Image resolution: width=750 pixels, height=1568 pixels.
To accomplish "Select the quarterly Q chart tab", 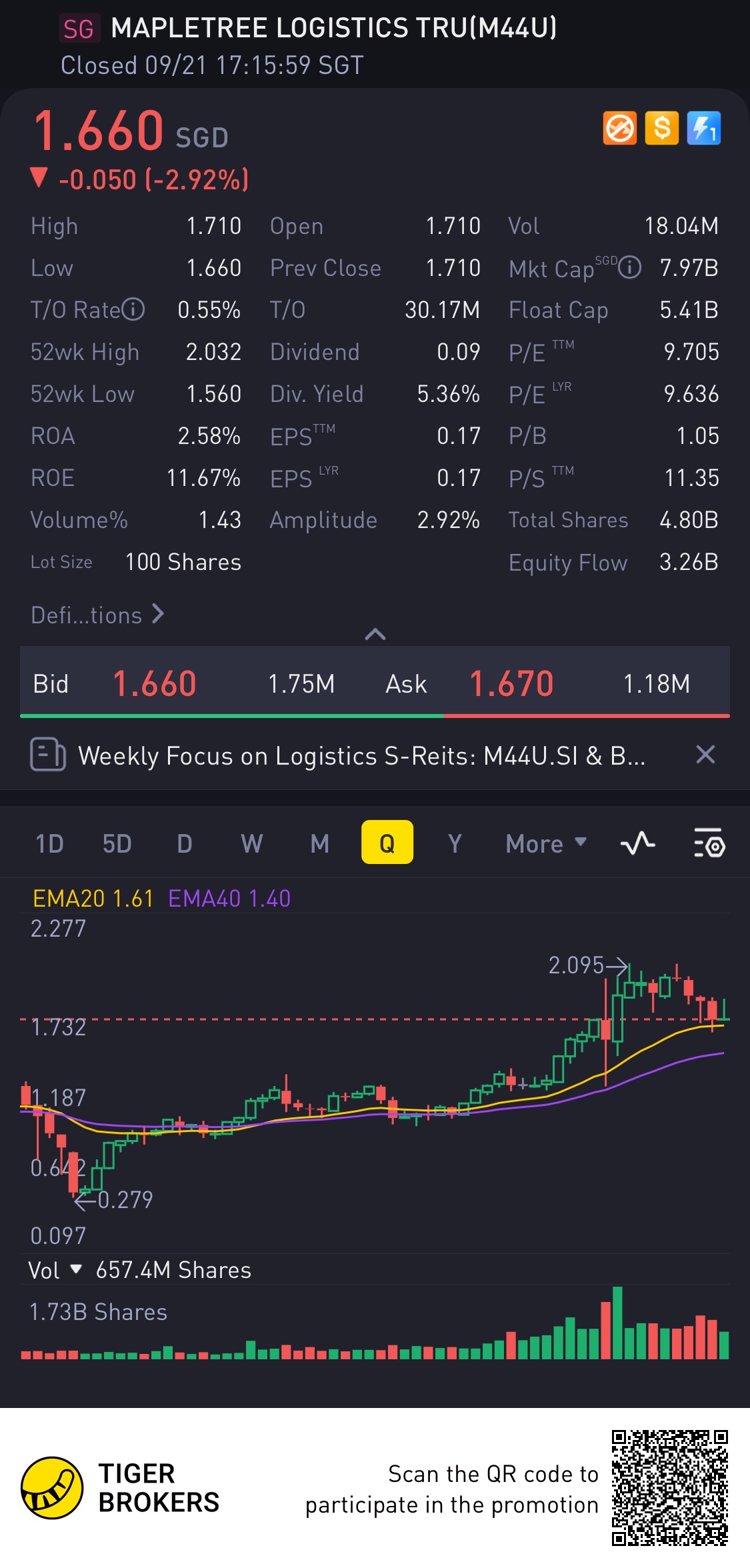I will click(x=387, y=843).
